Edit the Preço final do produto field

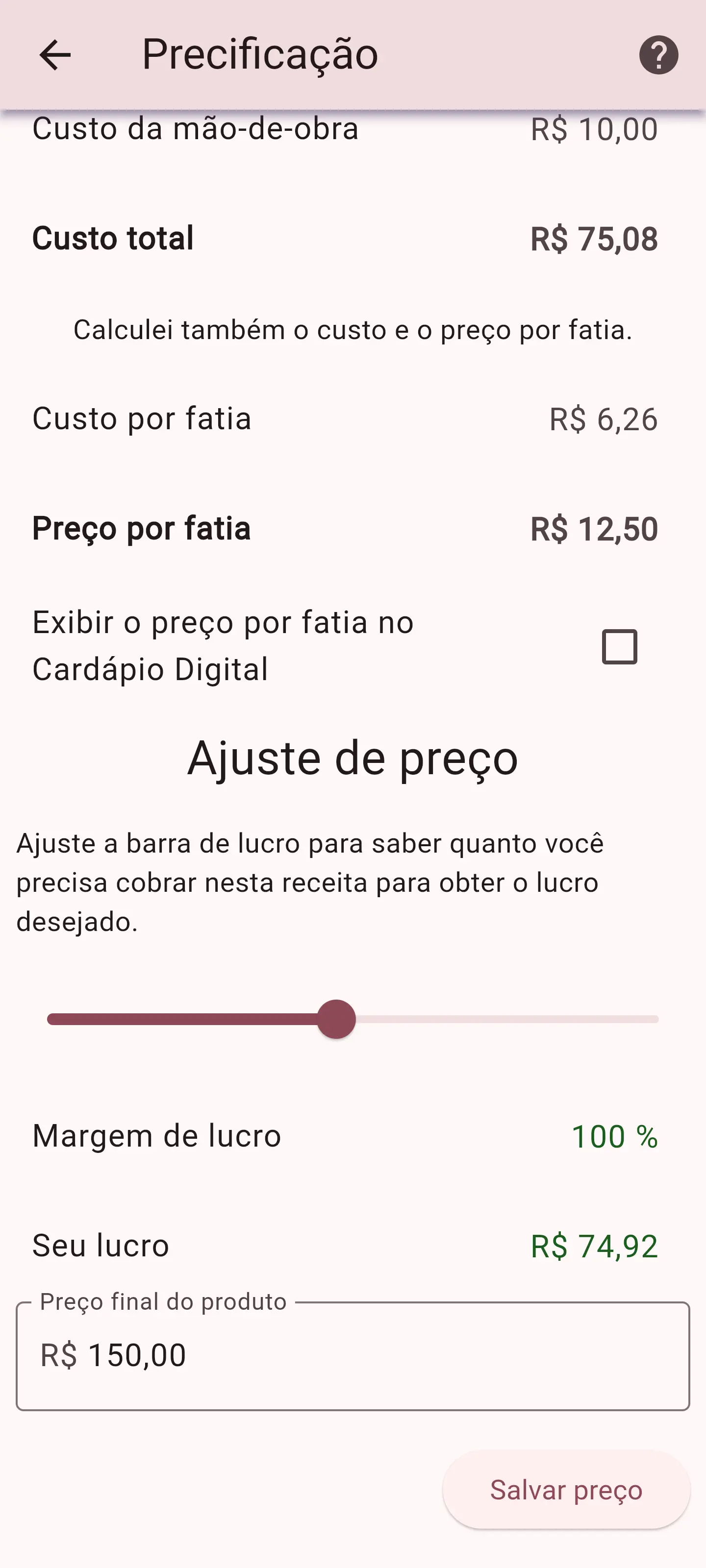[x=352, y=1356]
